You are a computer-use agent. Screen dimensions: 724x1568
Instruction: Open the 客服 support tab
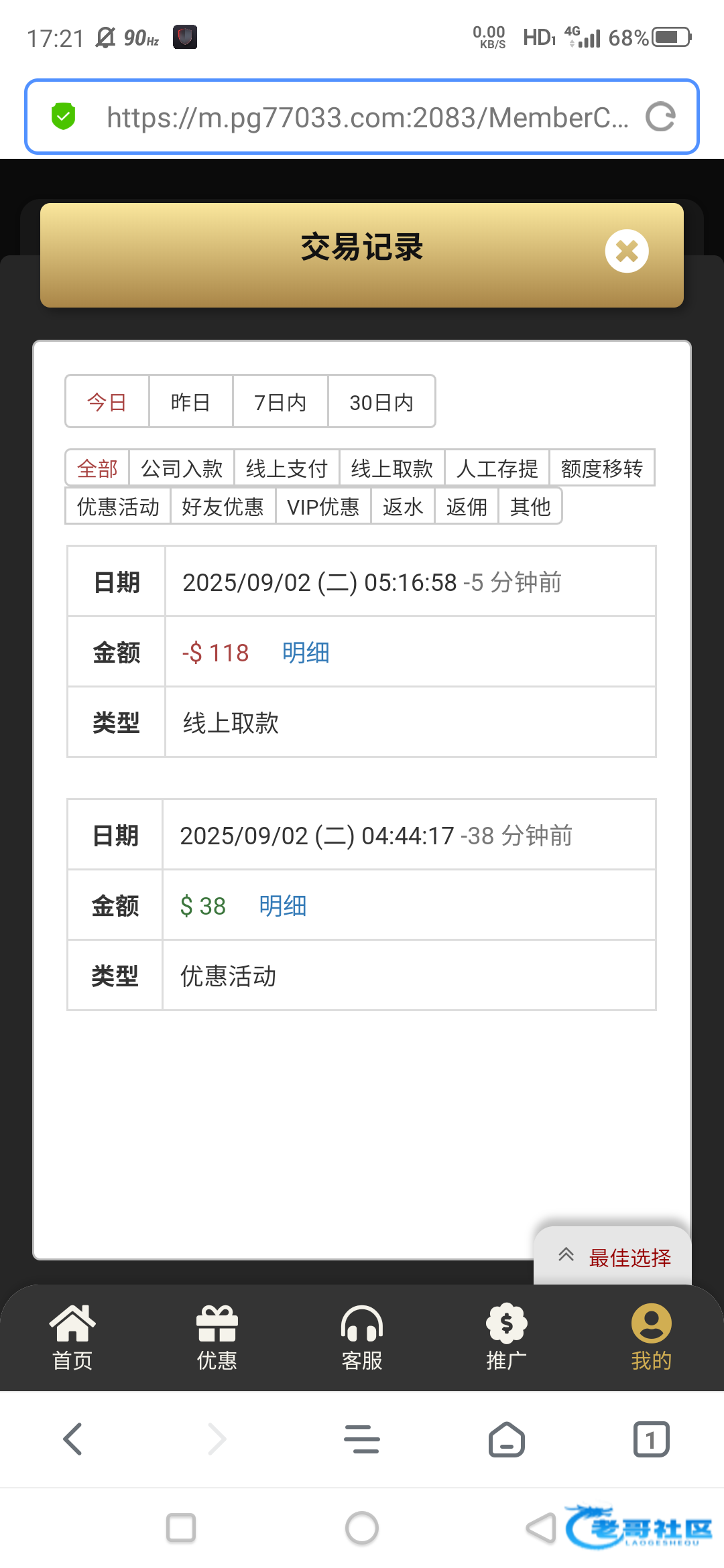pos(362,1337)
